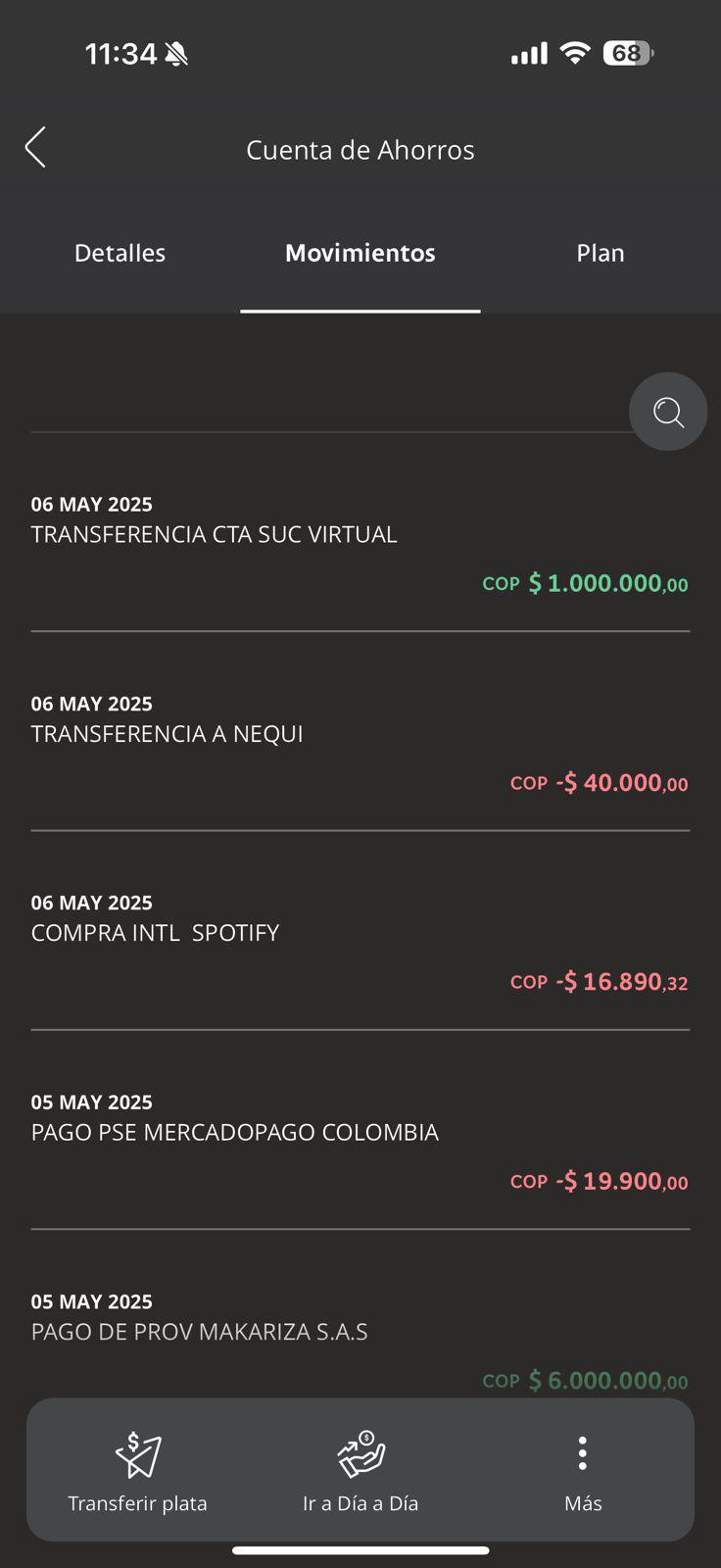Tap the magnifier search button

[668, 412]
